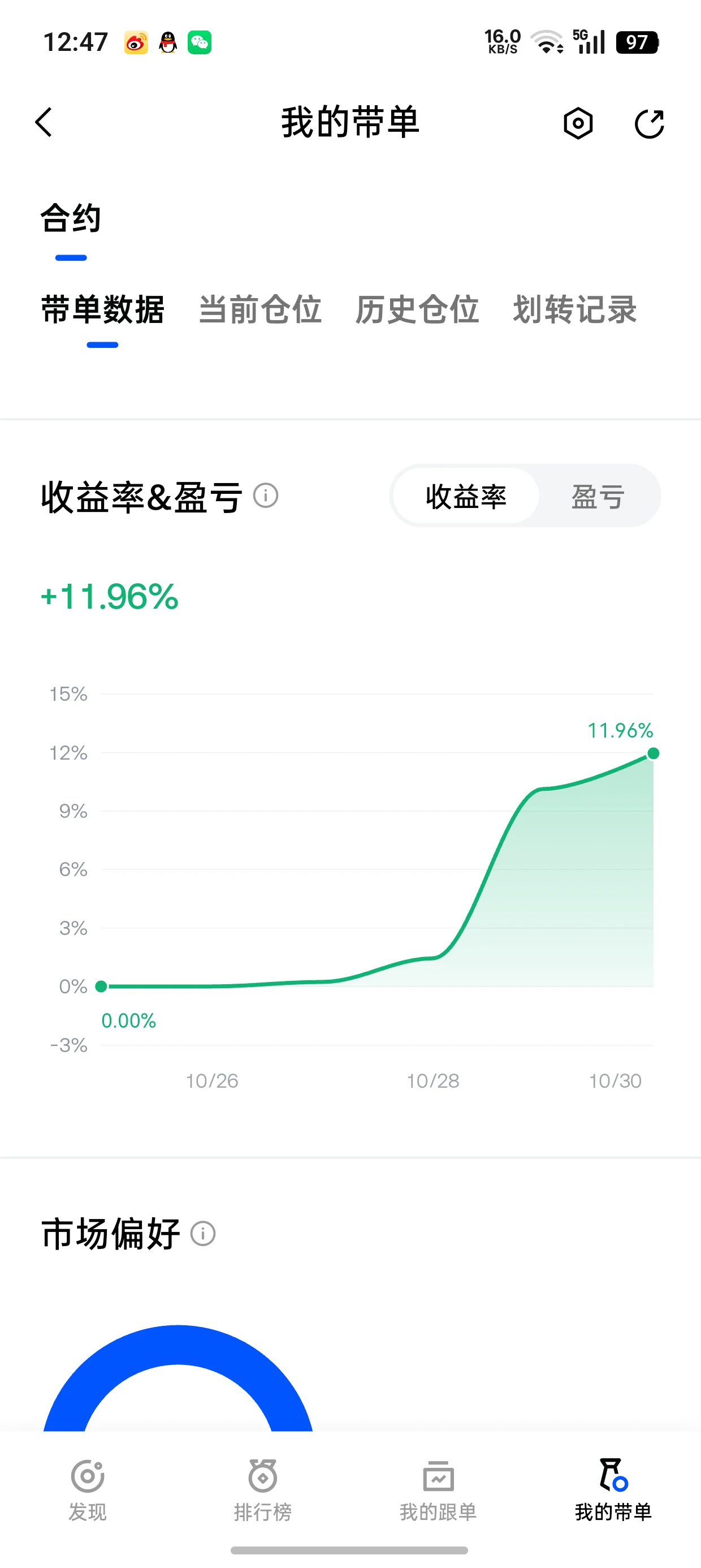Viewport: 701px width, 1568px height.
Task: Select the 合约 tab
Action: point(71,218)
